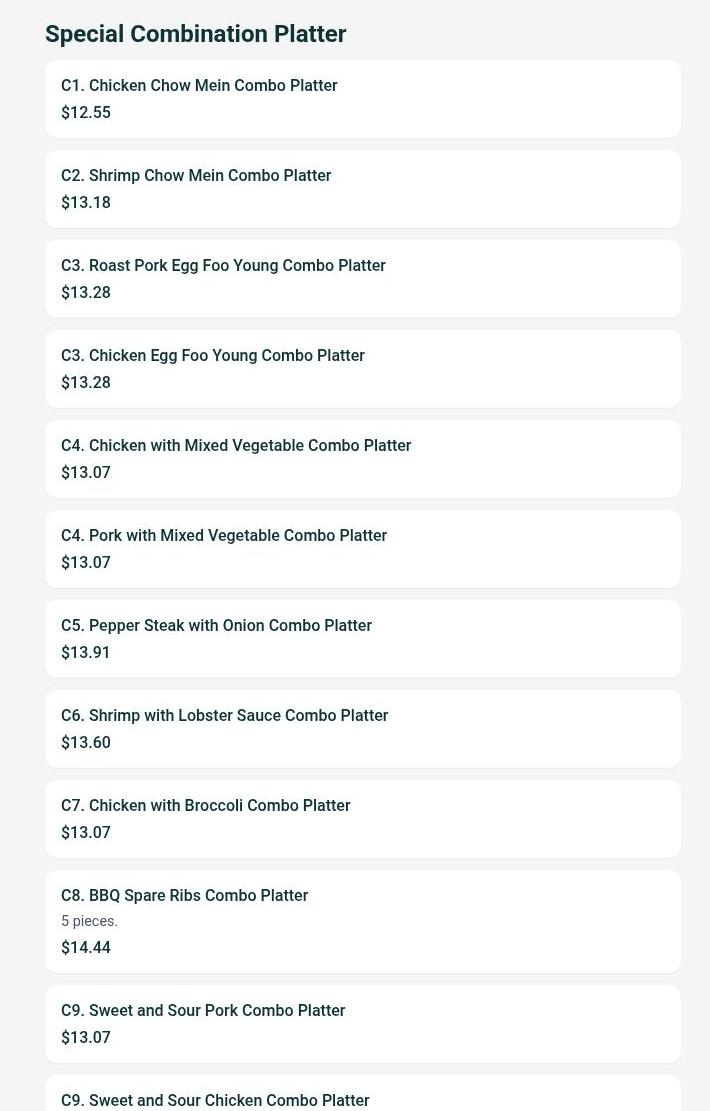Select C2. Shrimp Chow Mein Combo Platter
710x1111 pixels.
coord(362,189)
